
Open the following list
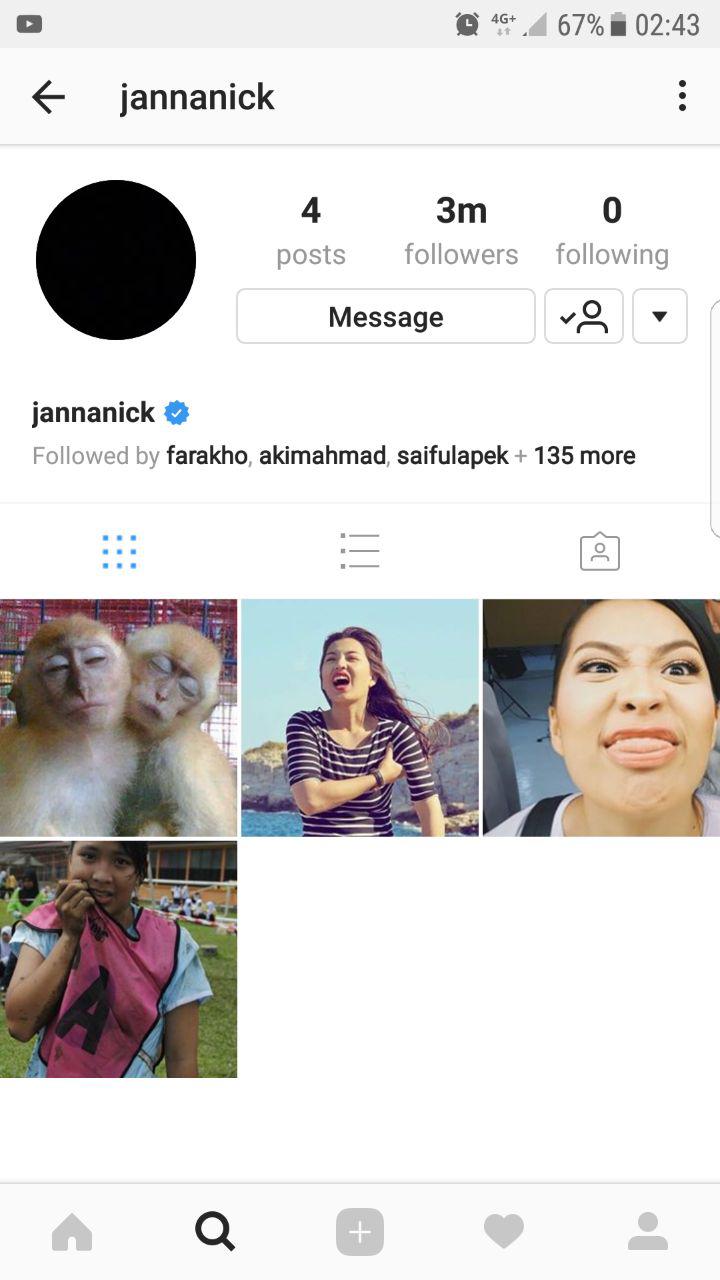[x=612, y=230]
